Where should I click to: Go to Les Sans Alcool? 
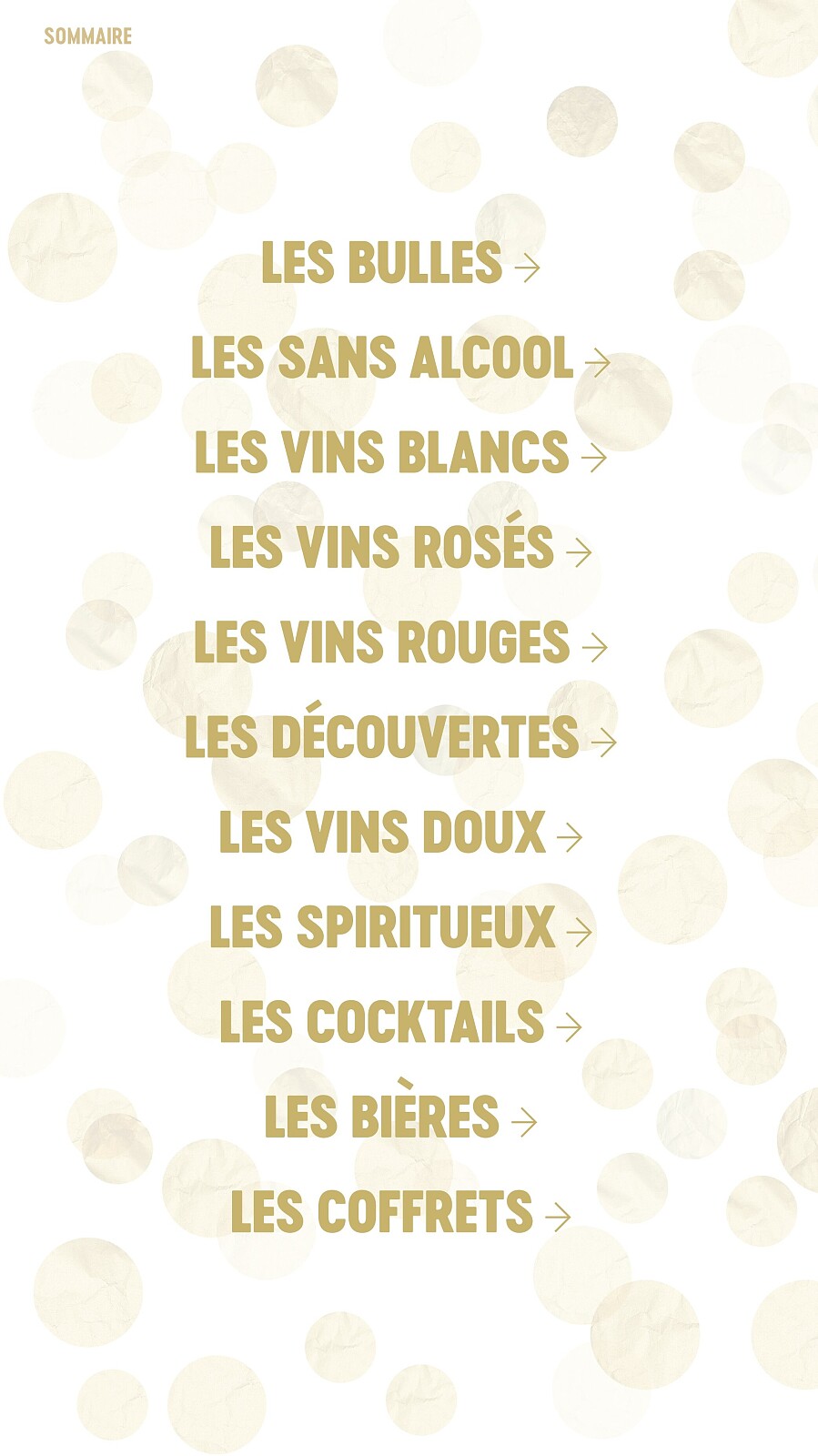[399, 359]
